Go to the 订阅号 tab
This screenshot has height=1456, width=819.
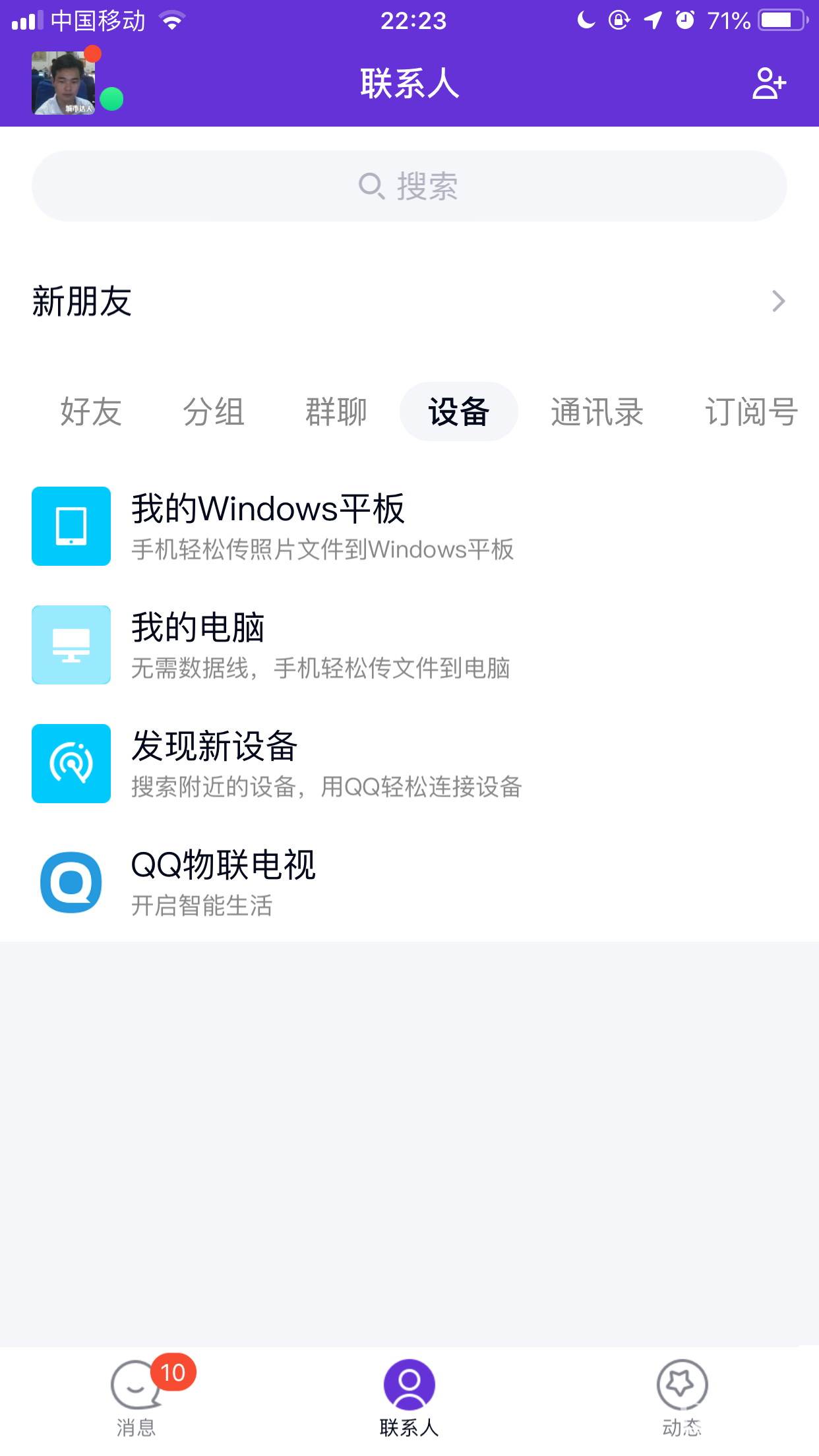click(752, 412)
